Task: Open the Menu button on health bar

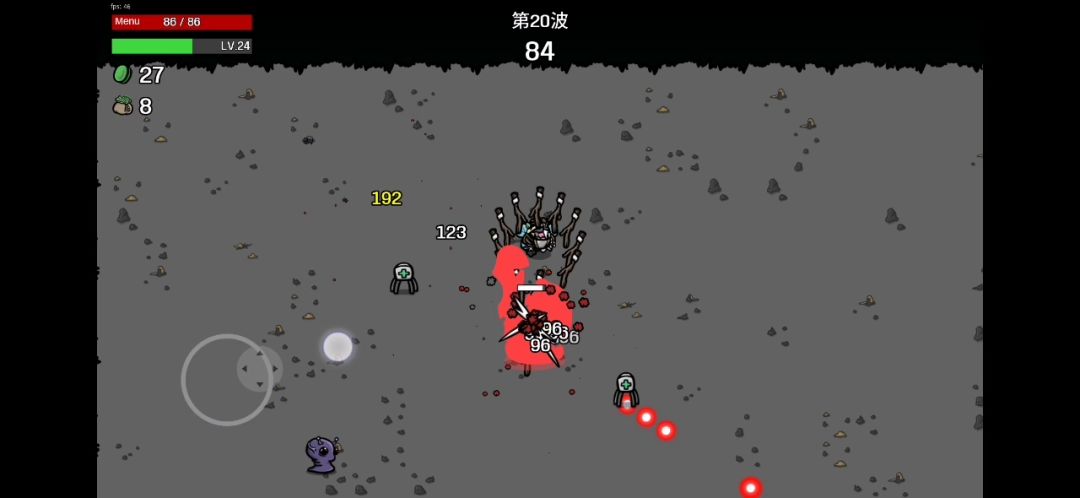Action: pos(127,21)
